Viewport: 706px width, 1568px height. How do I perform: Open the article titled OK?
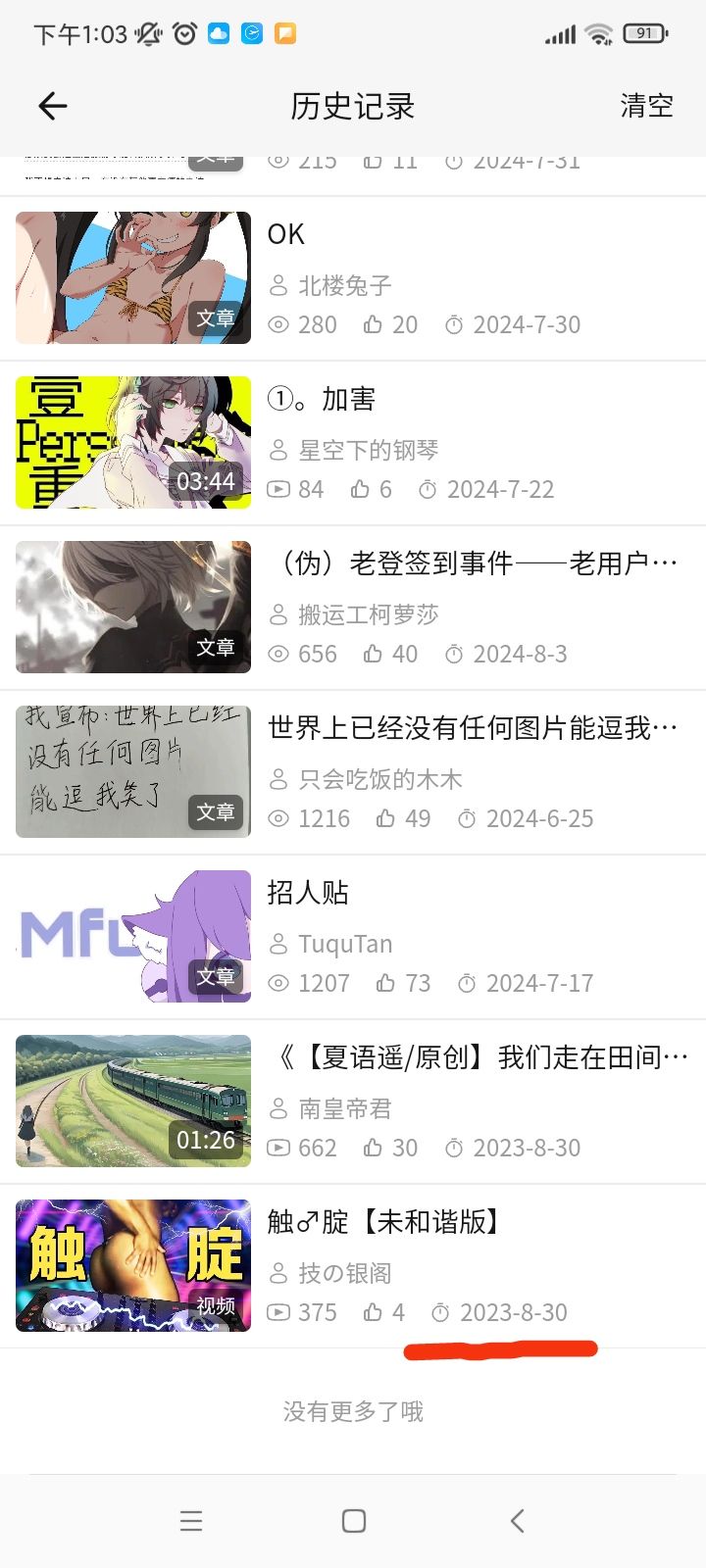pos(285,234)
